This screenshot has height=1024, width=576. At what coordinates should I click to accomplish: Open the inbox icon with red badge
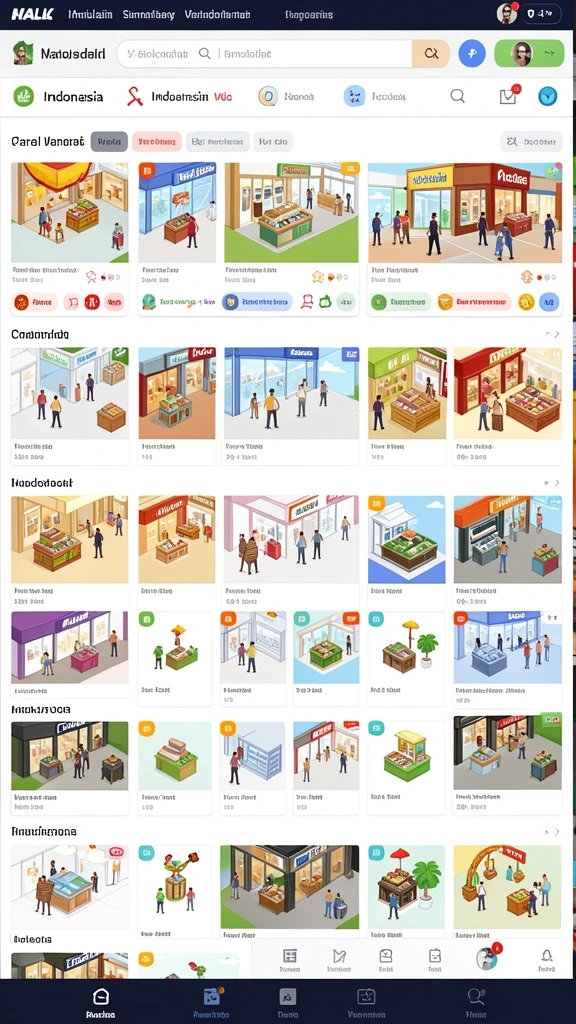pyautogui.click(x=508, y=96)
